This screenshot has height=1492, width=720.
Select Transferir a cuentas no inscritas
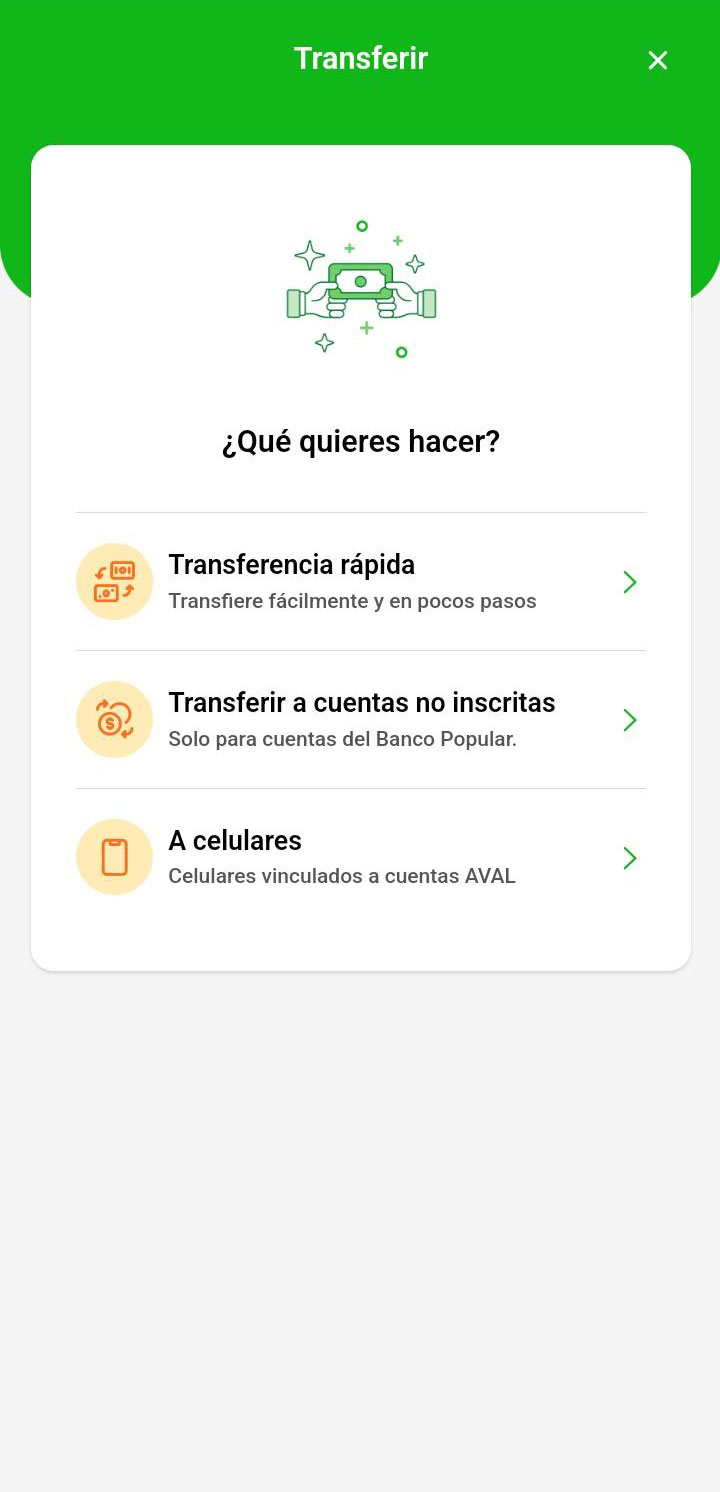coord(362,702)
